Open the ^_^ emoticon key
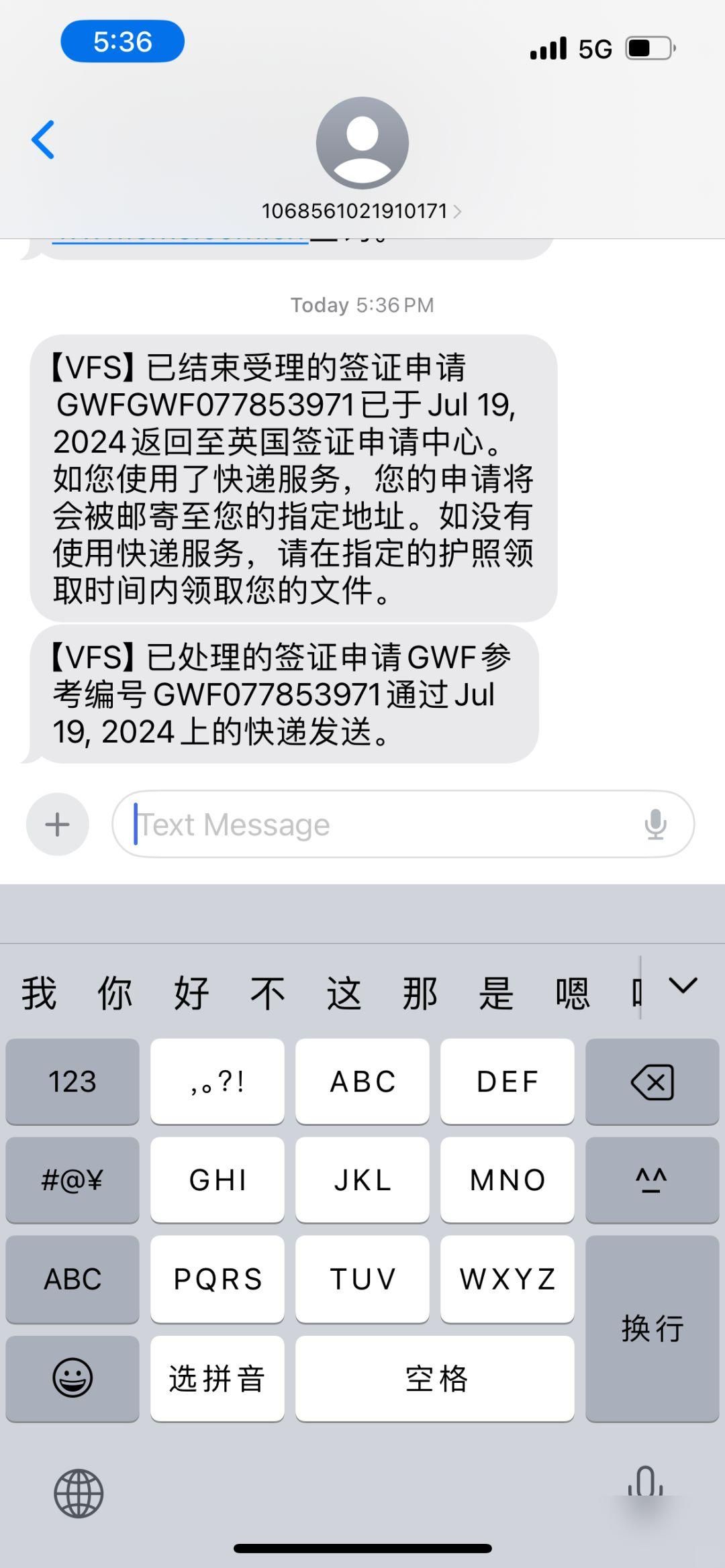Viewport: 725px width, 1568px height. (x=652, y=1180)
